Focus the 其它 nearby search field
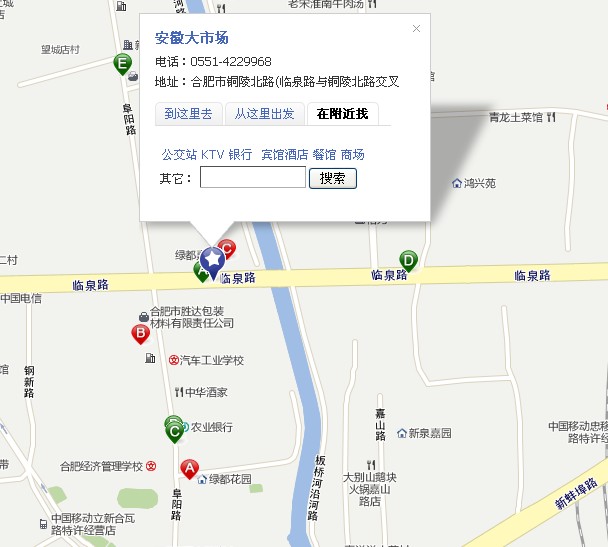 pyautogui.click(x=253, y=178)
